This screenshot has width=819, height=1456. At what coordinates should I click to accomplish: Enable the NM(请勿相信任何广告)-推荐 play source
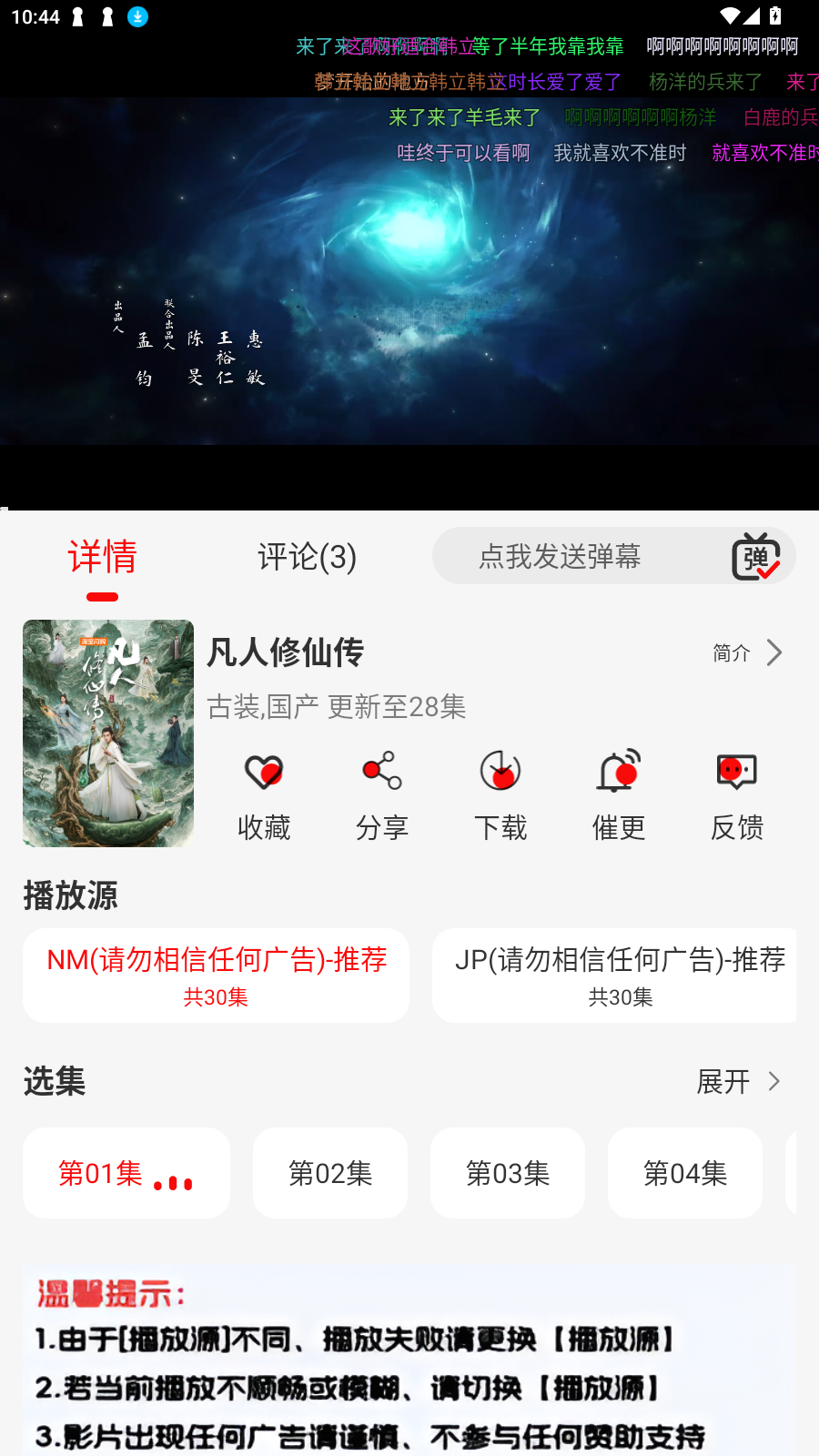(x=216, y=975)
